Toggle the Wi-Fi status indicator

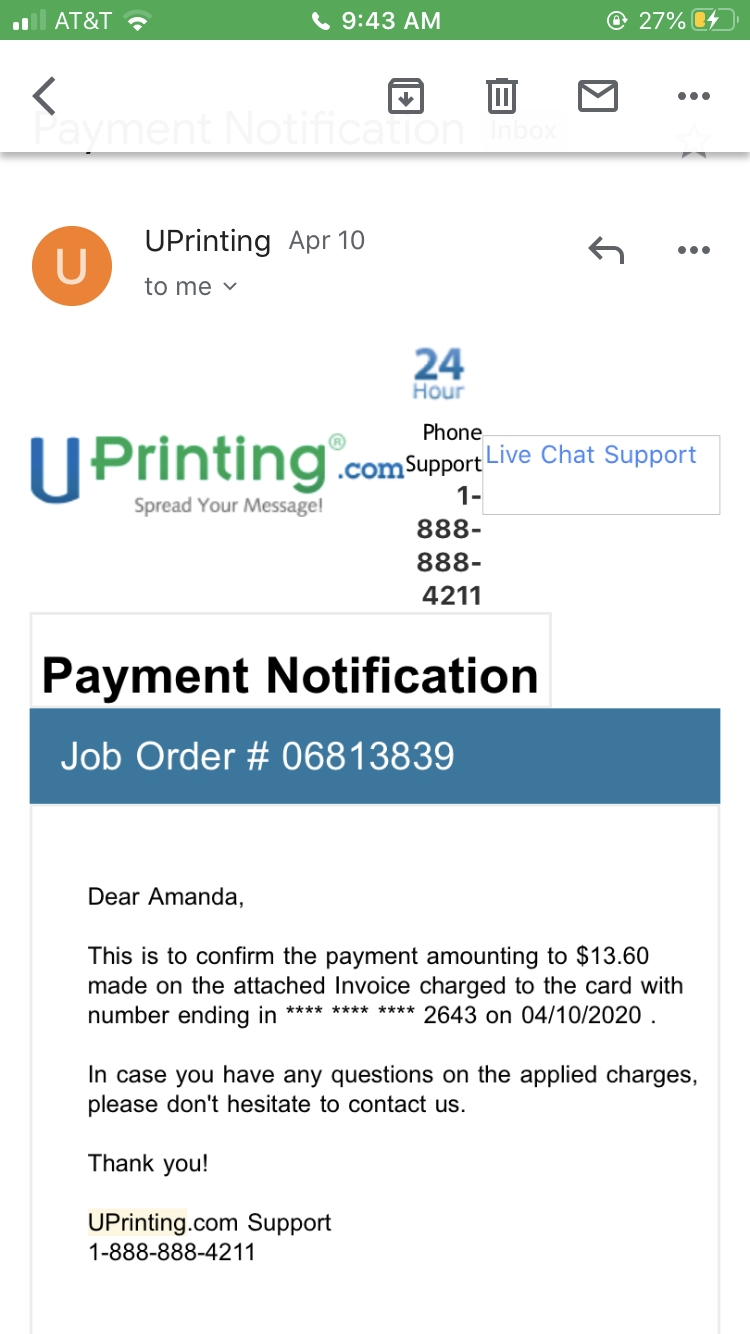pos(136,20)
